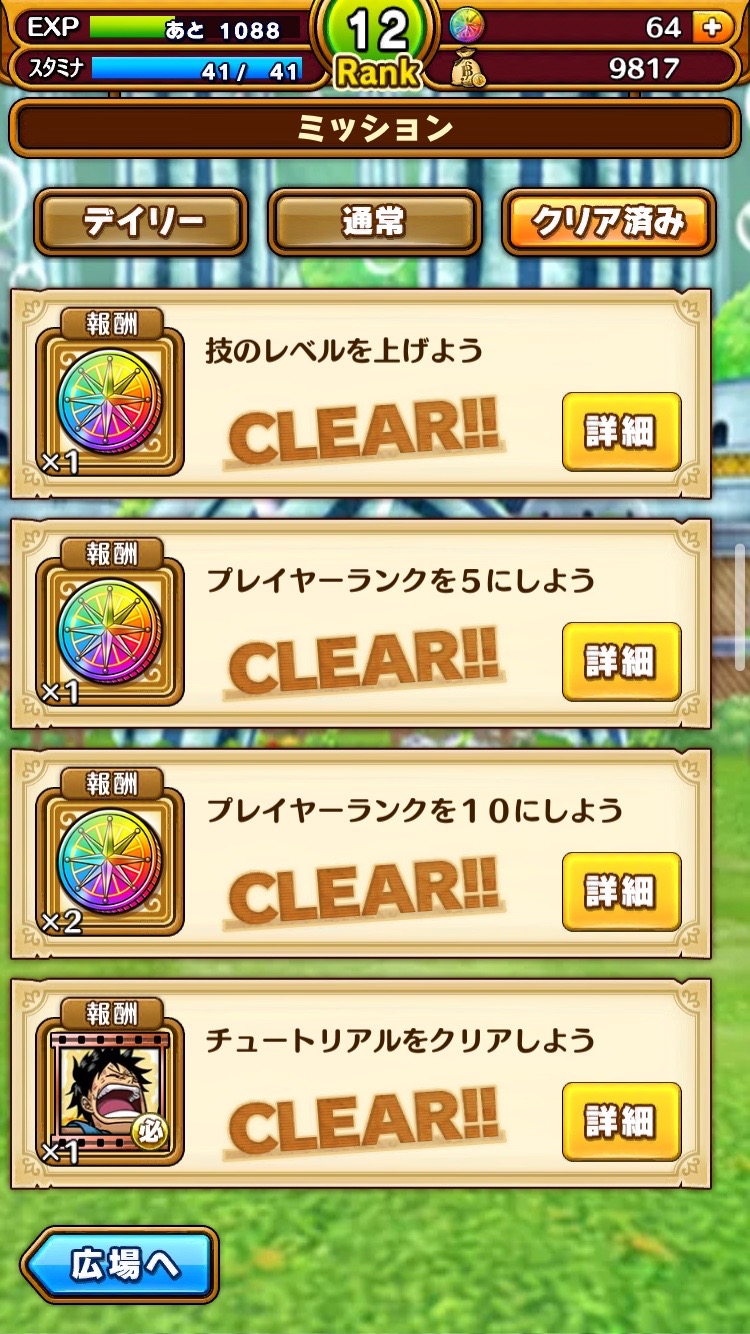View 詳細 for チュートリアルをクリアしよう mission

(x=621, y=1122)
